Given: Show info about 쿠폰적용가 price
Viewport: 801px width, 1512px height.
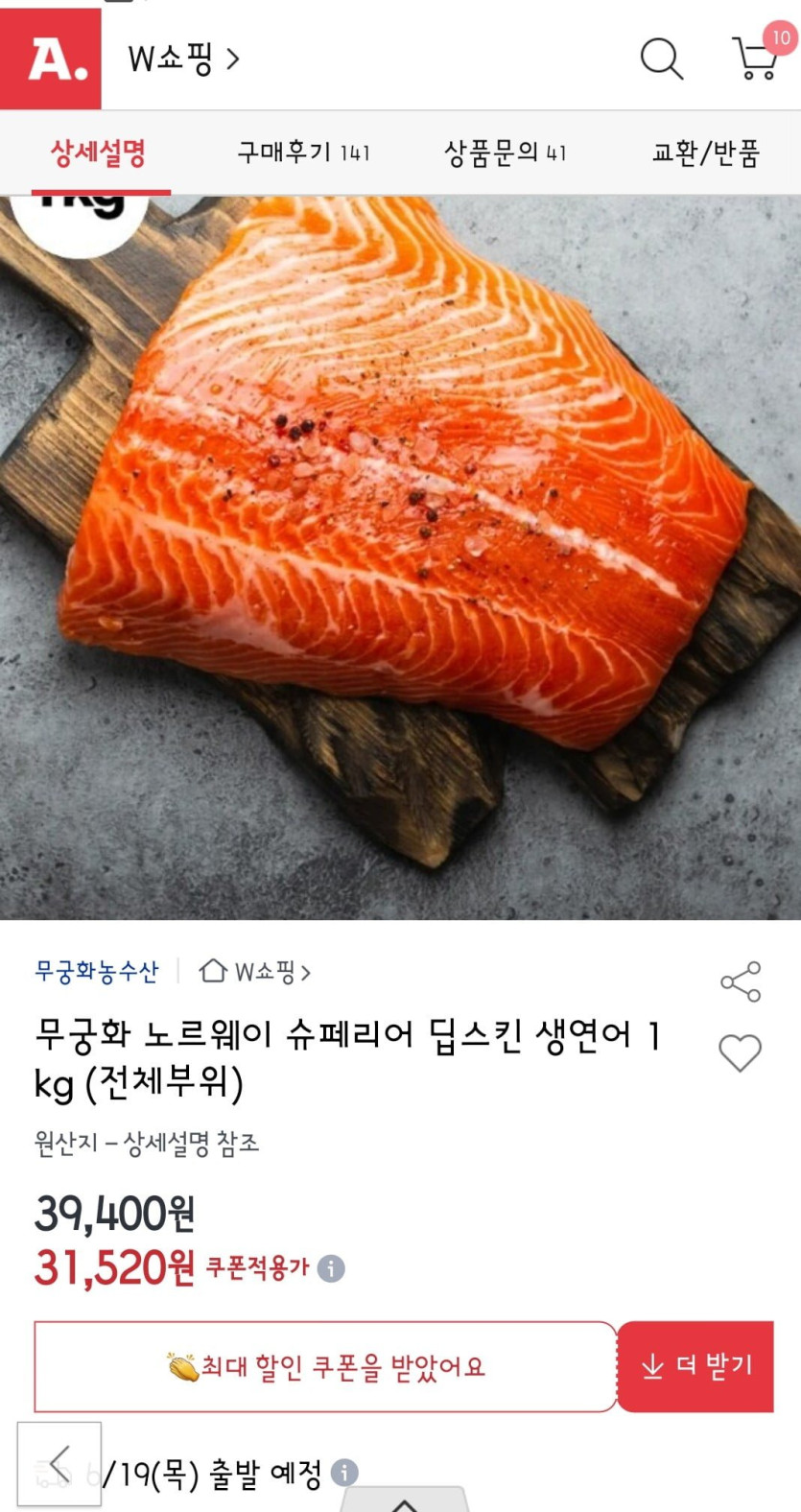Looking at the screenshot, I should 331,1268.
